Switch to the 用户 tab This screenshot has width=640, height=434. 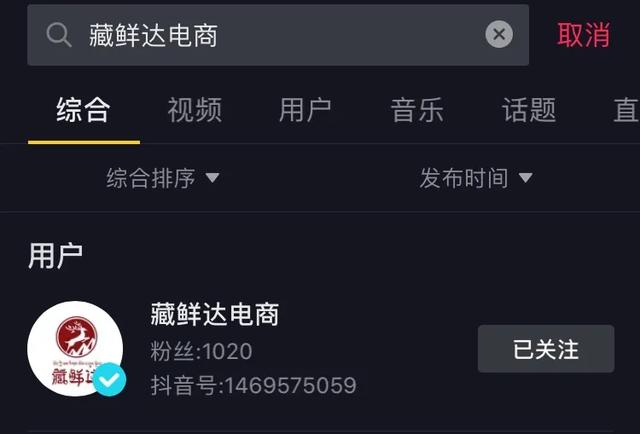click(x=306, y=110)
